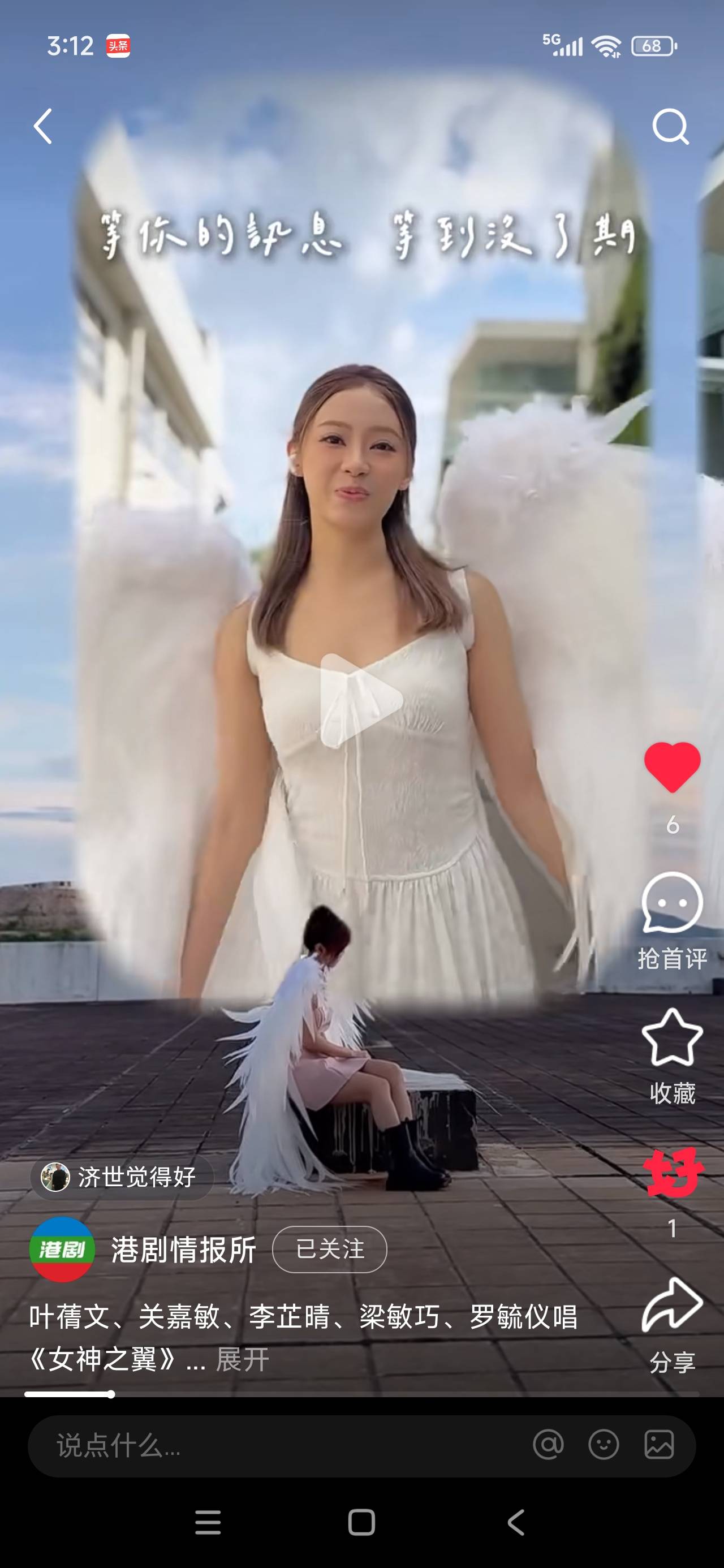724x1568 pixels.
Task: Tap the 已关注 following button
Action: [x=329, y=1249]
